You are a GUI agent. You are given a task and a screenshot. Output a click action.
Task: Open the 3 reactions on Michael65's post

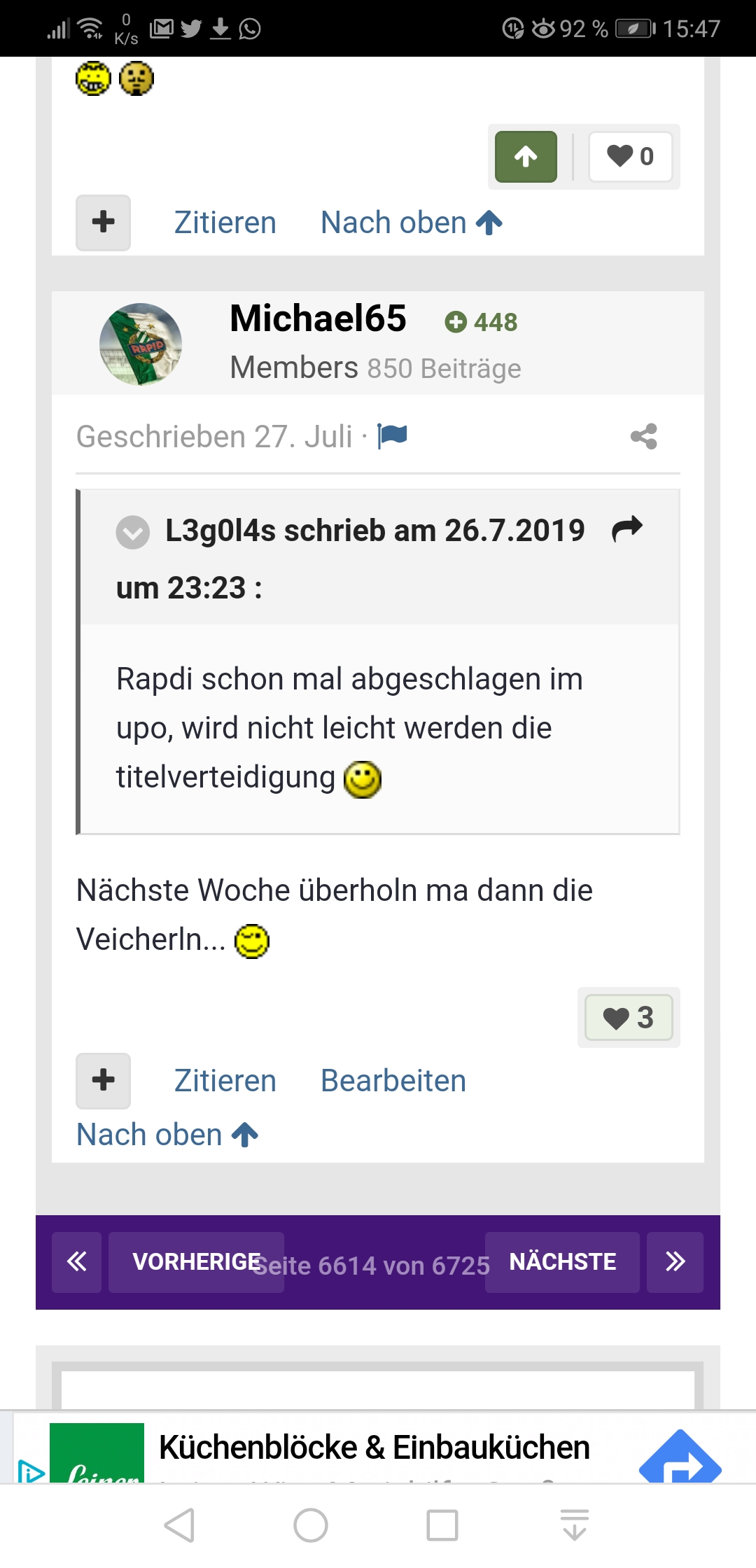[x=629, y=1017]
